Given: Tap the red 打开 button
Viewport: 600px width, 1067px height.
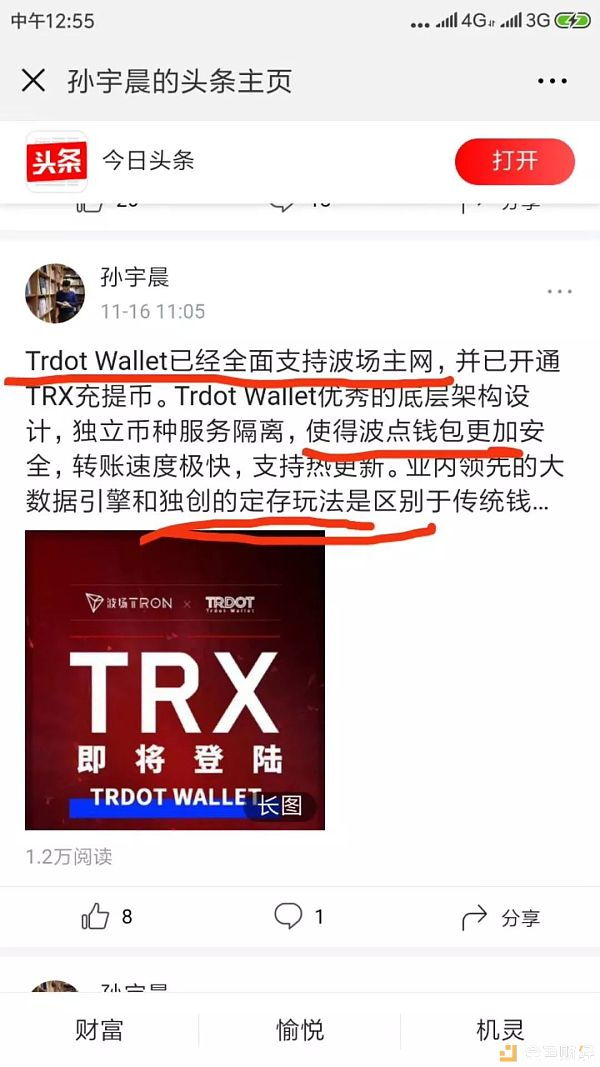Looking at the screenshot, I should [x=514, y=161].
